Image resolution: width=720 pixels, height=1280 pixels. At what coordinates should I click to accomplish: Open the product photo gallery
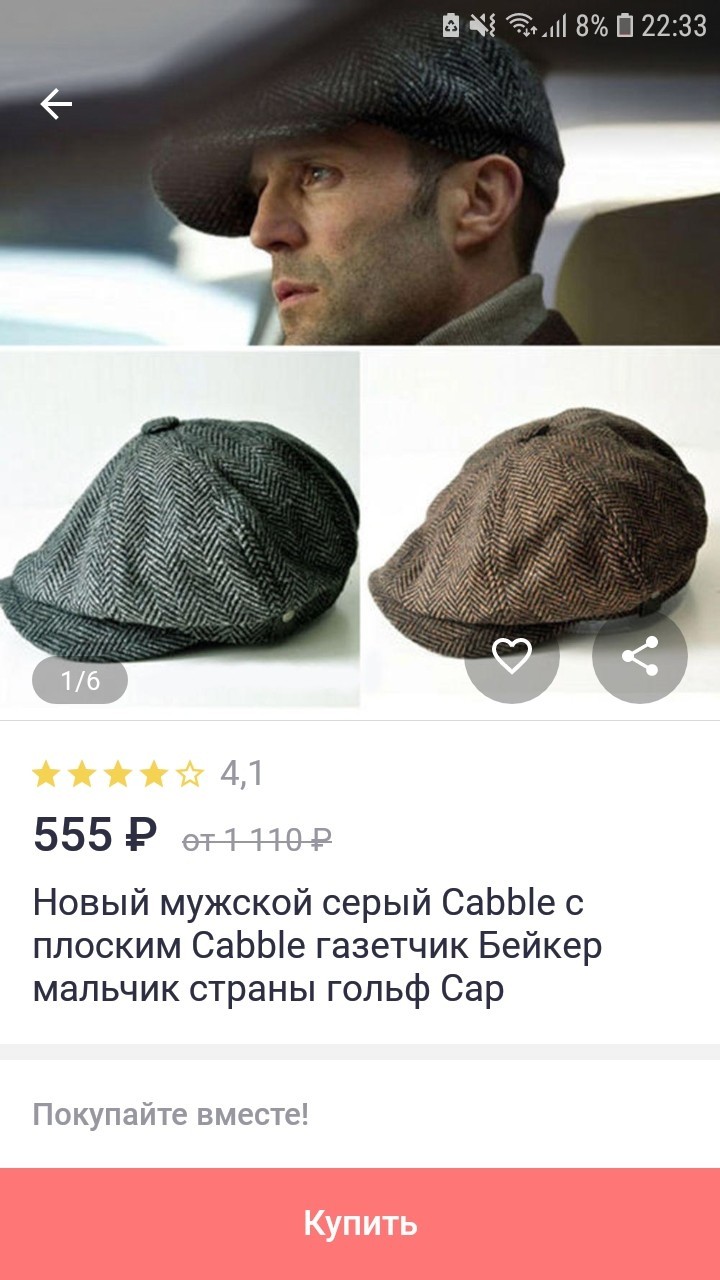(x=360, y=360)
